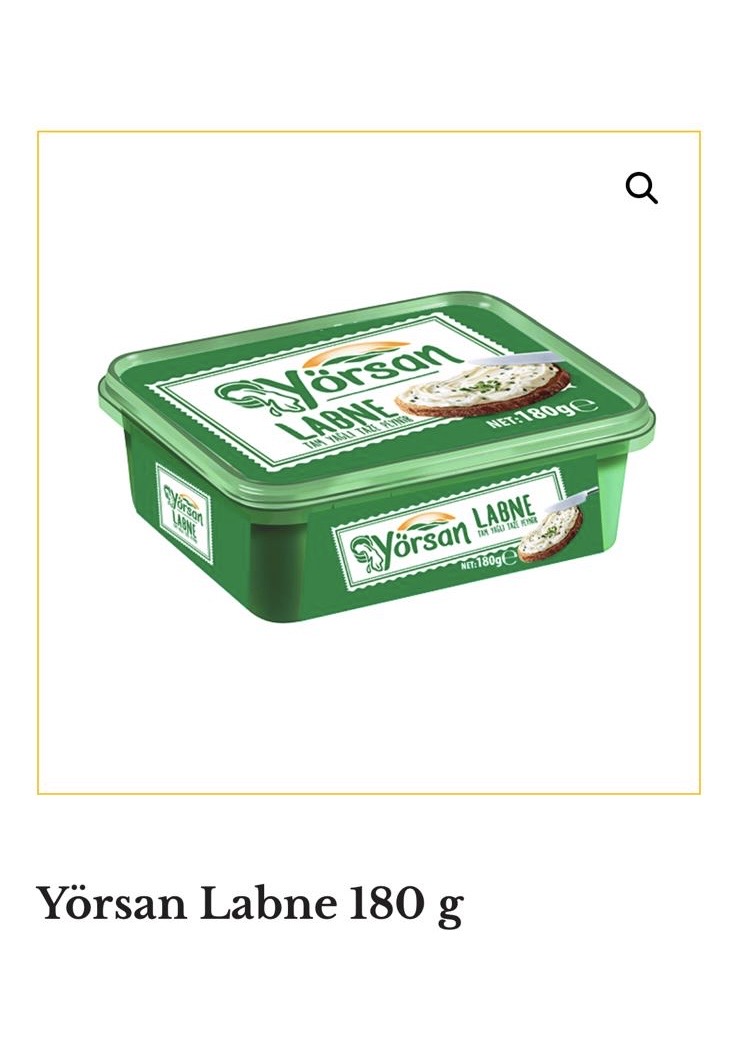Tap the magnifier icon to zoom image

[641, 187]
